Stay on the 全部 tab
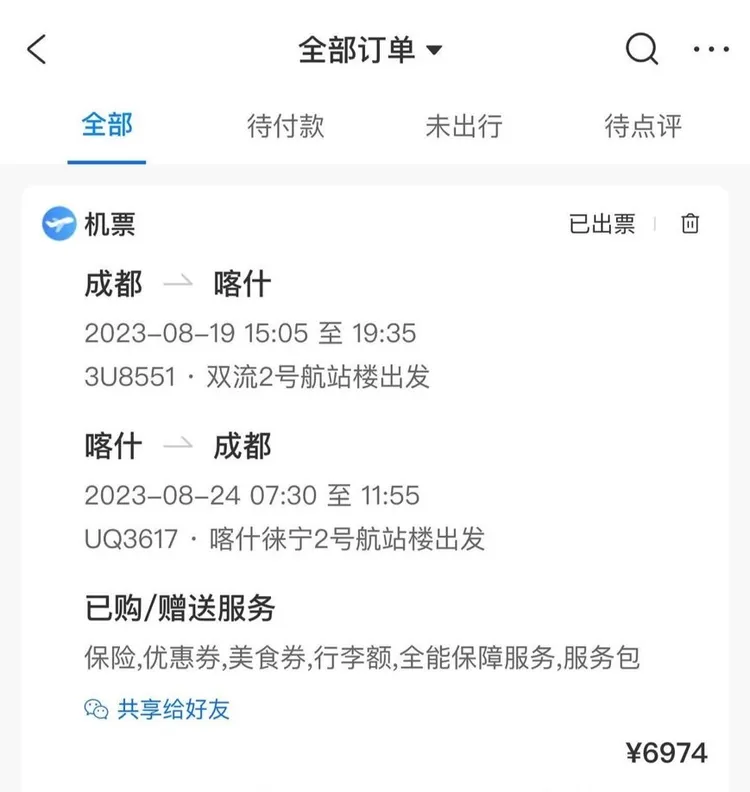Image resolution: width=750 pixels, height=792 pixels. [x=107, y=125]
